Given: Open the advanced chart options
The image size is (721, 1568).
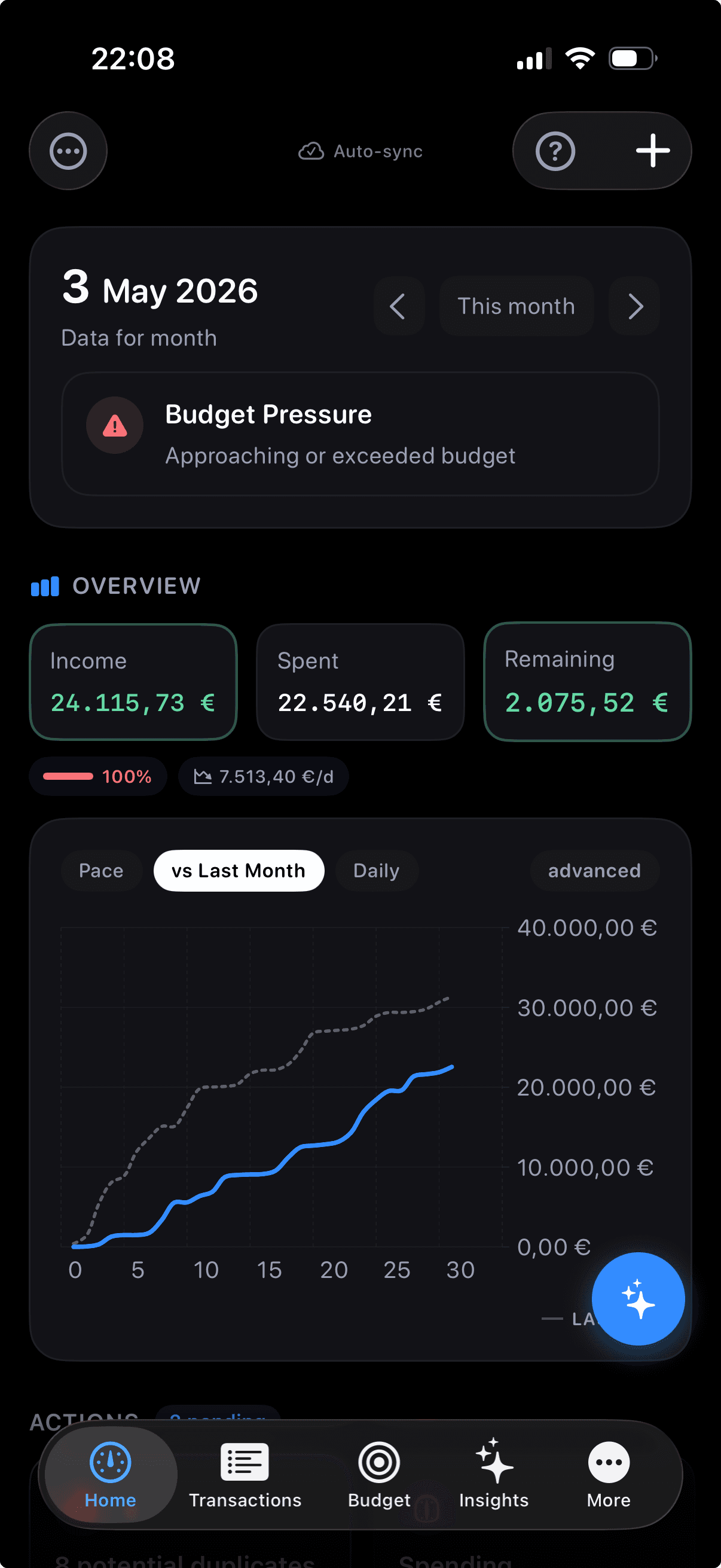Looking at the screenshot, I should point(594,871).
